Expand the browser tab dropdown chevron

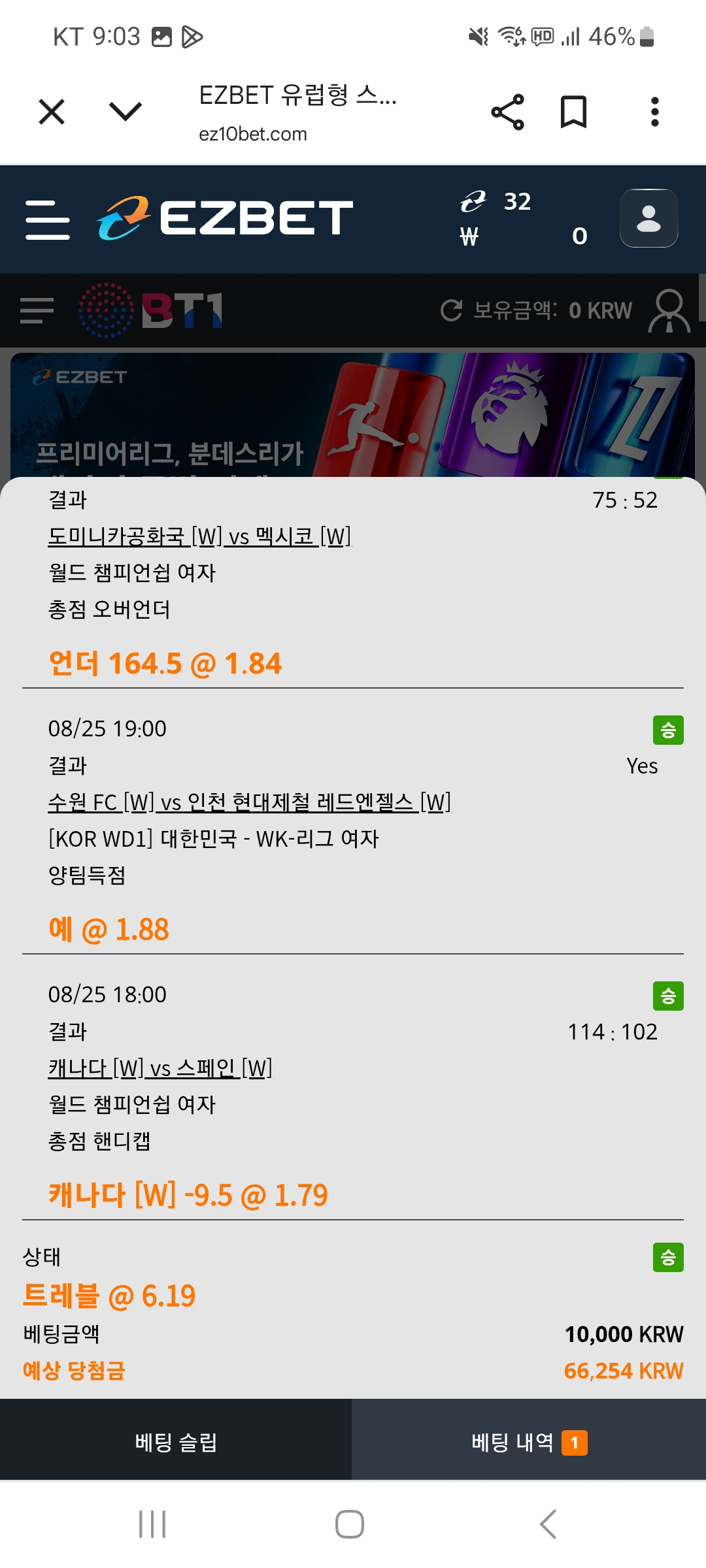(126, 111)
